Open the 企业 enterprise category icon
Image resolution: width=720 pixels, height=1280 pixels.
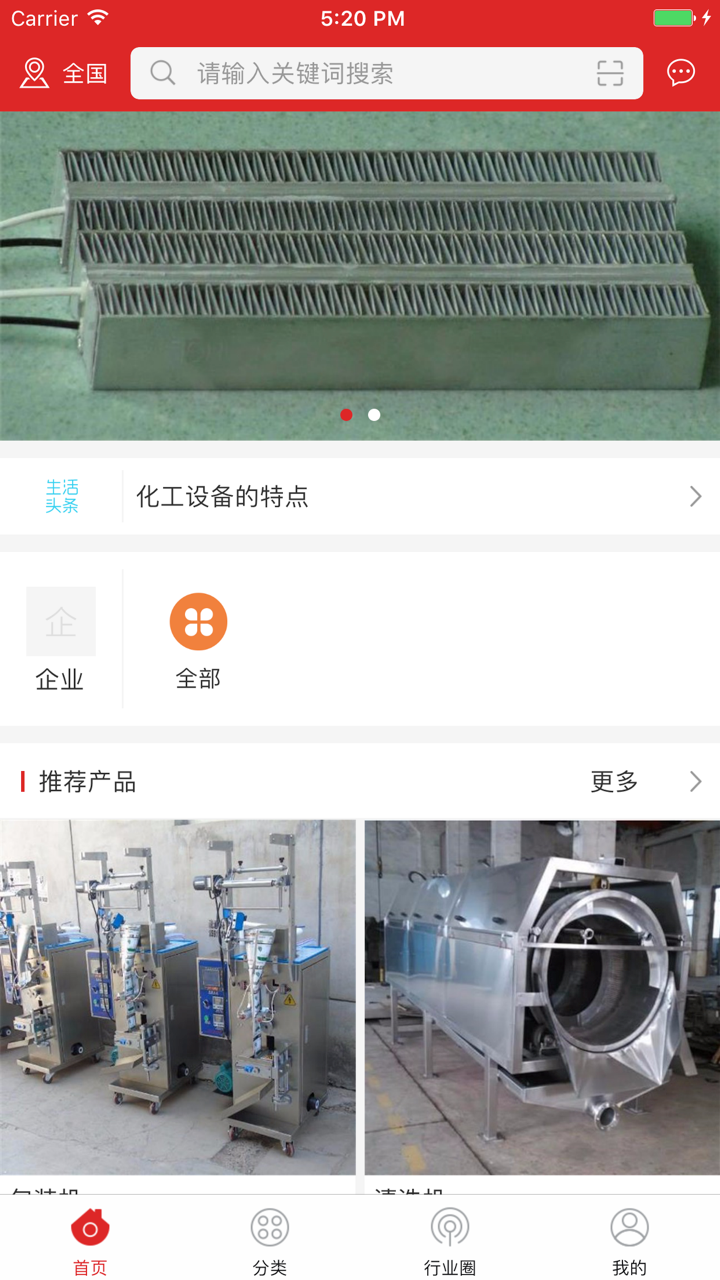(60, 621)
